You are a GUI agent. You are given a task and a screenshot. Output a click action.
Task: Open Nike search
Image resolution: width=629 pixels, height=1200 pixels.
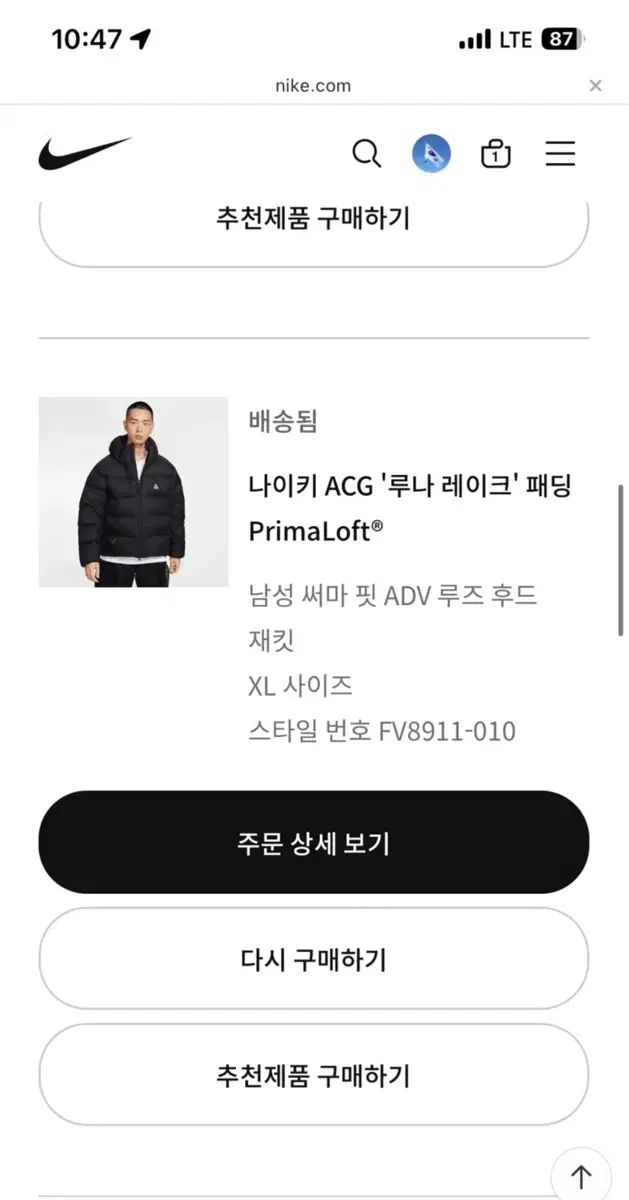367,154
